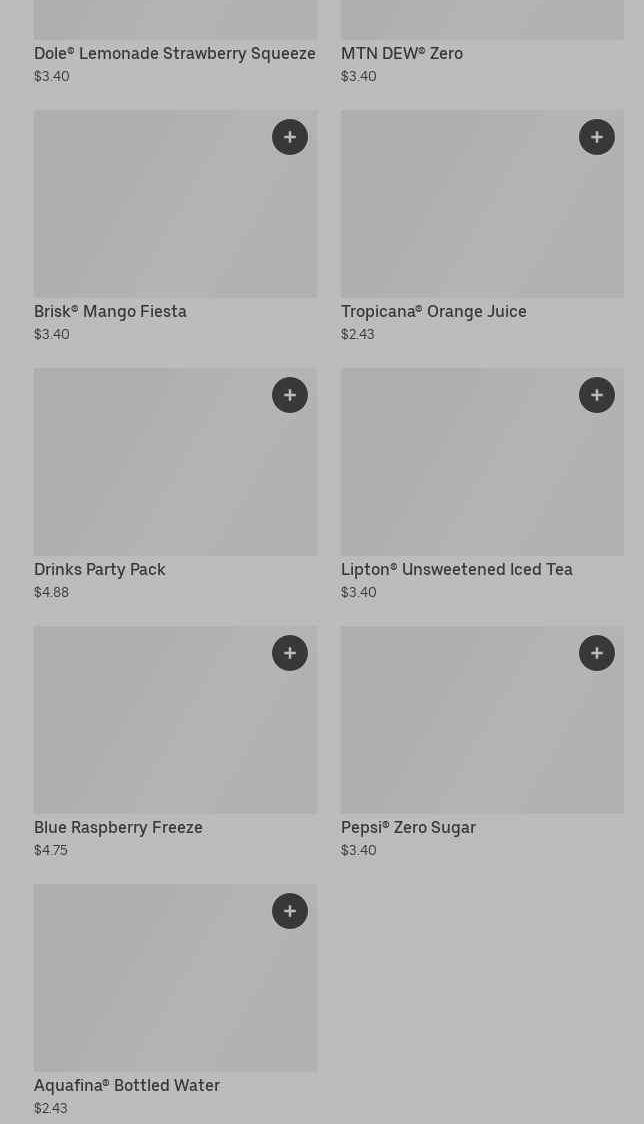Select the Pepsi Zero Sugar card
The image size is (644, 1124).
(x=482, y=743)
